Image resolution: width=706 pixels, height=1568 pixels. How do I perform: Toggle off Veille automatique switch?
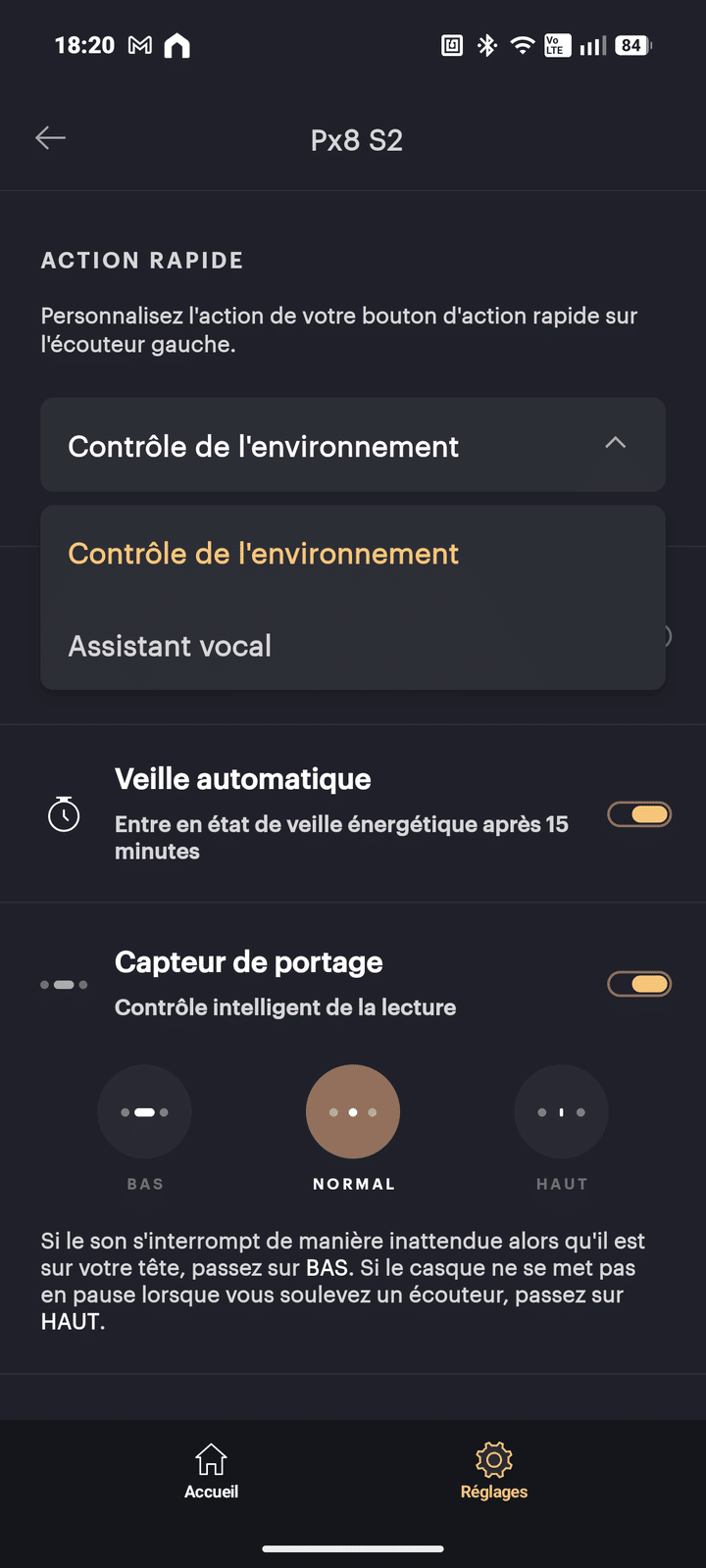coord(639,814)
